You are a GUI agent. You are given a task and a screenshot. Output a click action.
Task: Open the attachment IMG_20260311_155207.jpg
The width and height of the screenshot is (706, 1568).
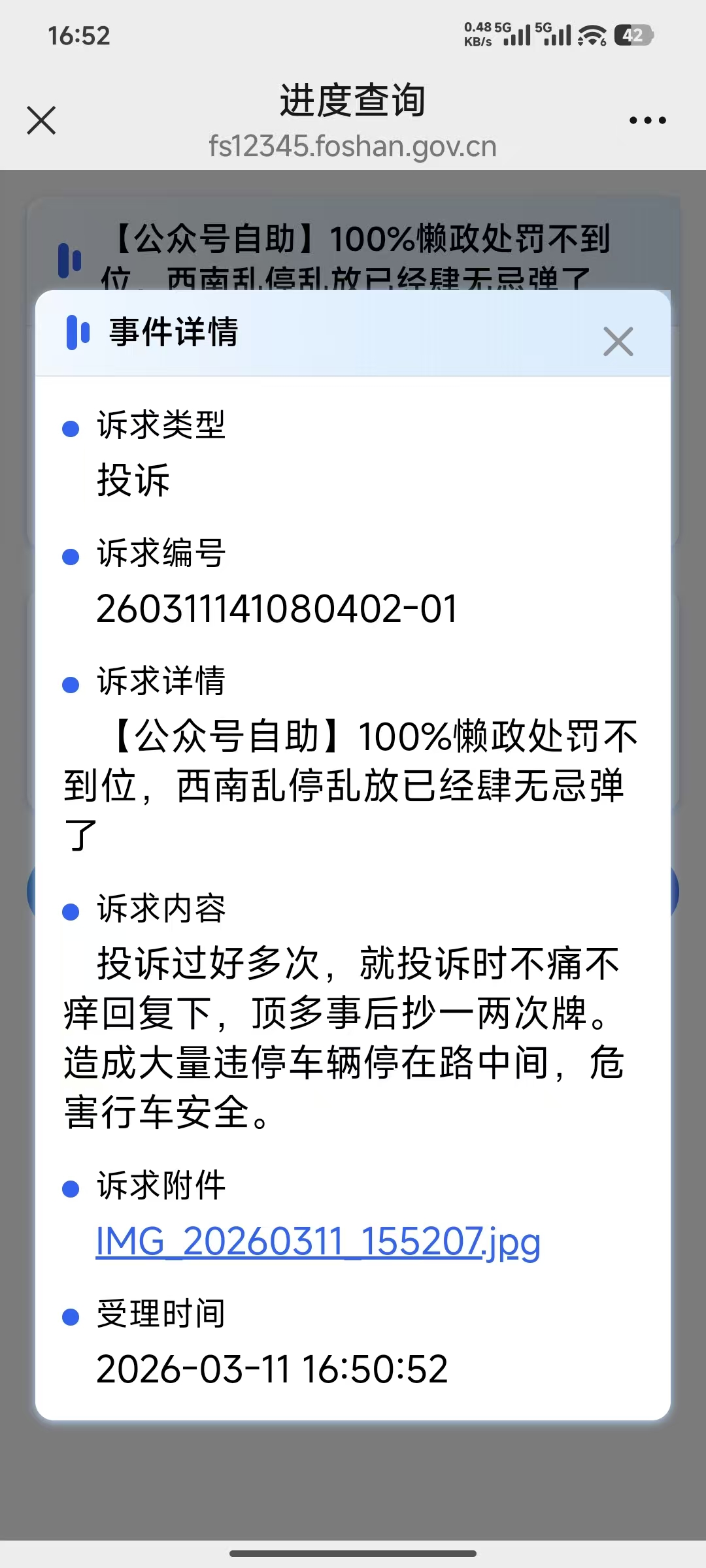[316, 1241]
